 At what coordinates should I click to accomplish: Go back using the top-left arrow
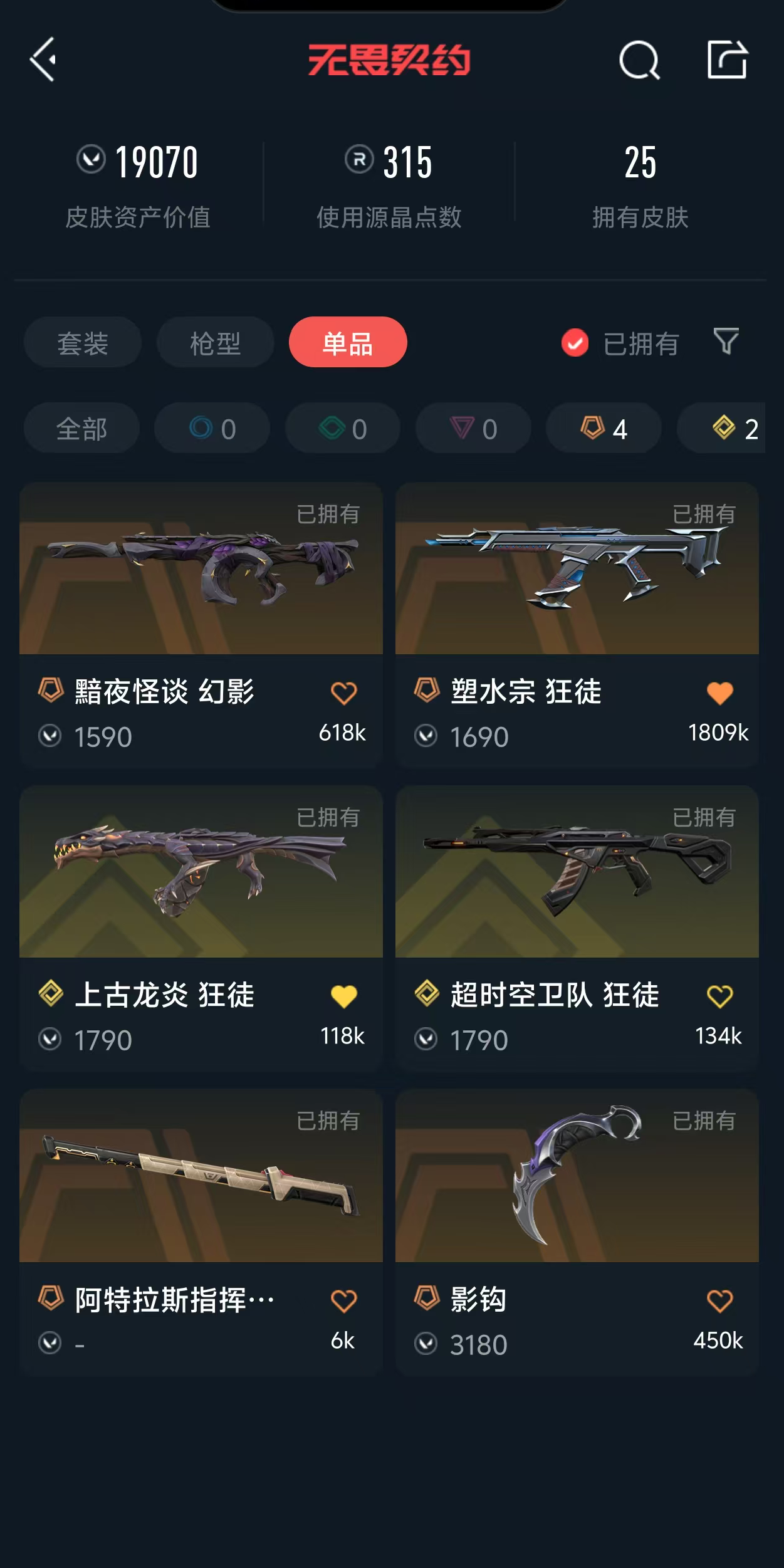coord(43,60)
